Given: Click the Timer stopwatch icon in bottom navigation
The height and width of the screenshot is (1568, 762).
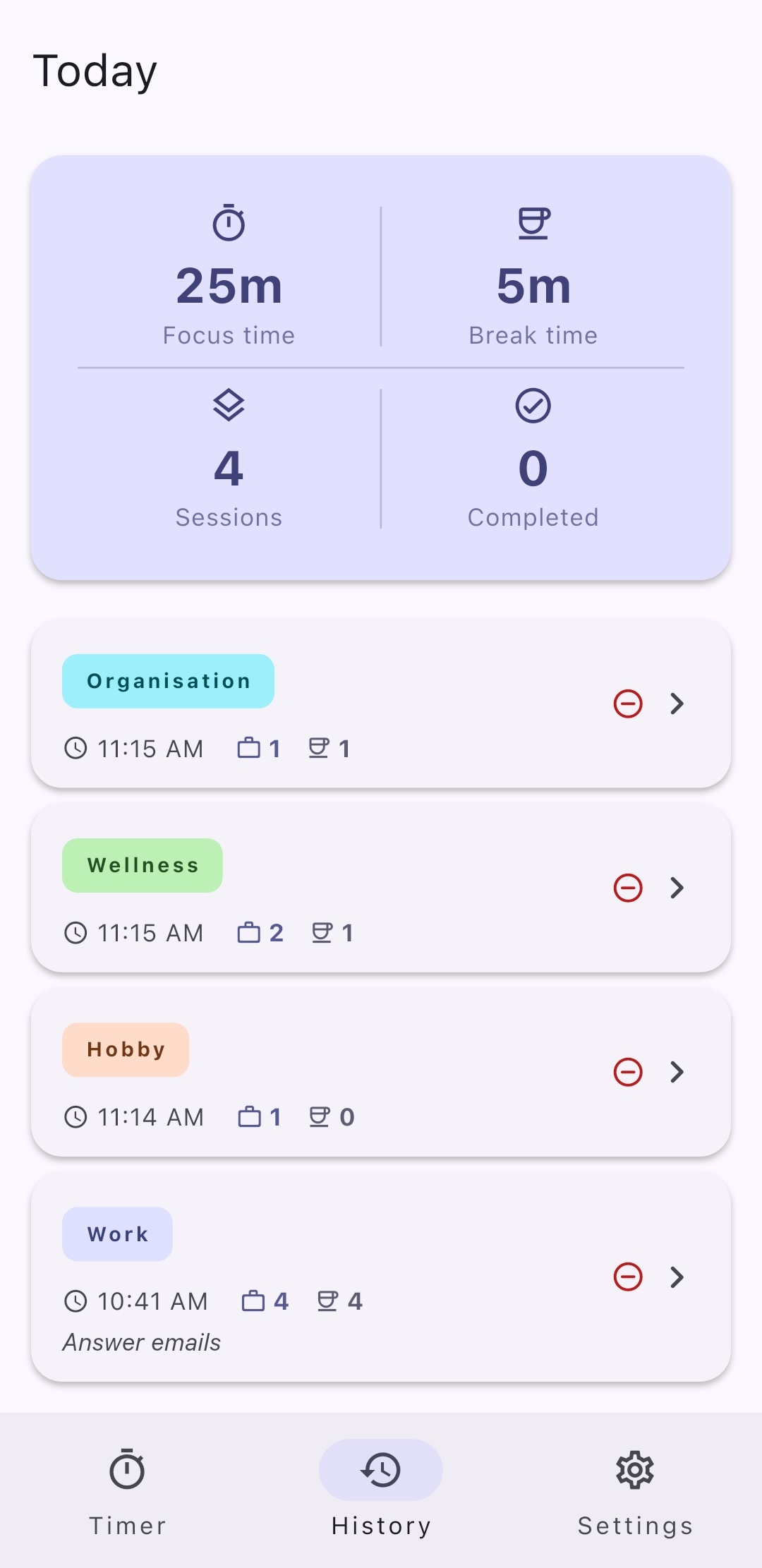Looking at the screenshot, I should click(x=127, y=1470).
